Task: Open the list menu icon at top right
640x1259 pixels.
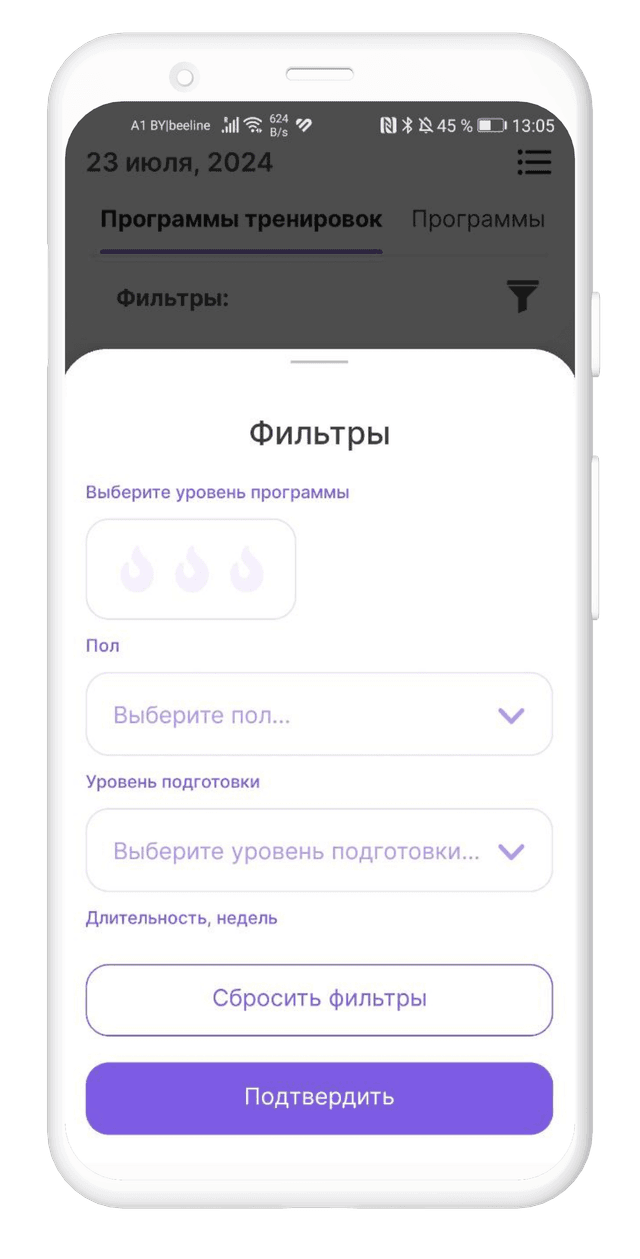Action: pyautogui.click(x=533, y=162)
